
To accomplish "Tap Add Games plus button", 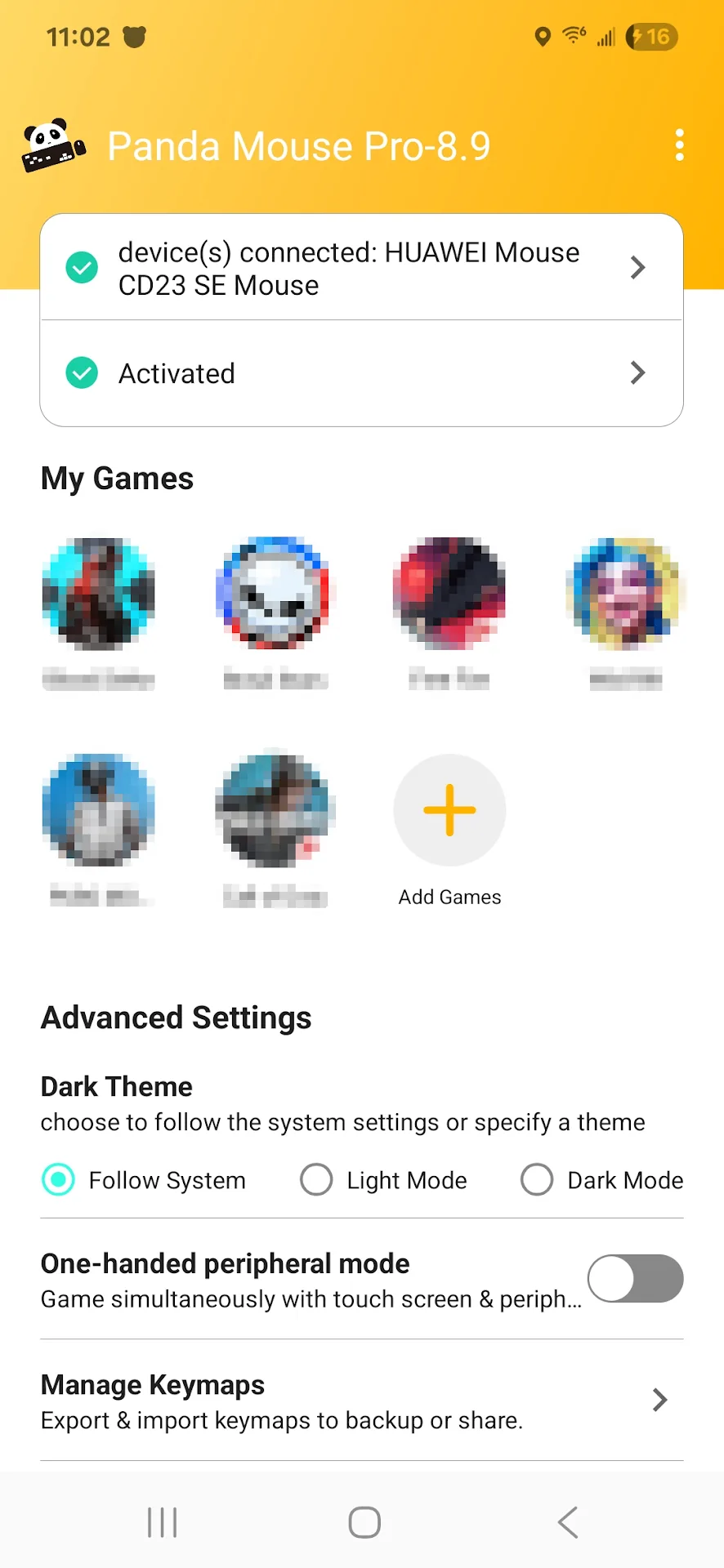I will [x=449, y=810].
